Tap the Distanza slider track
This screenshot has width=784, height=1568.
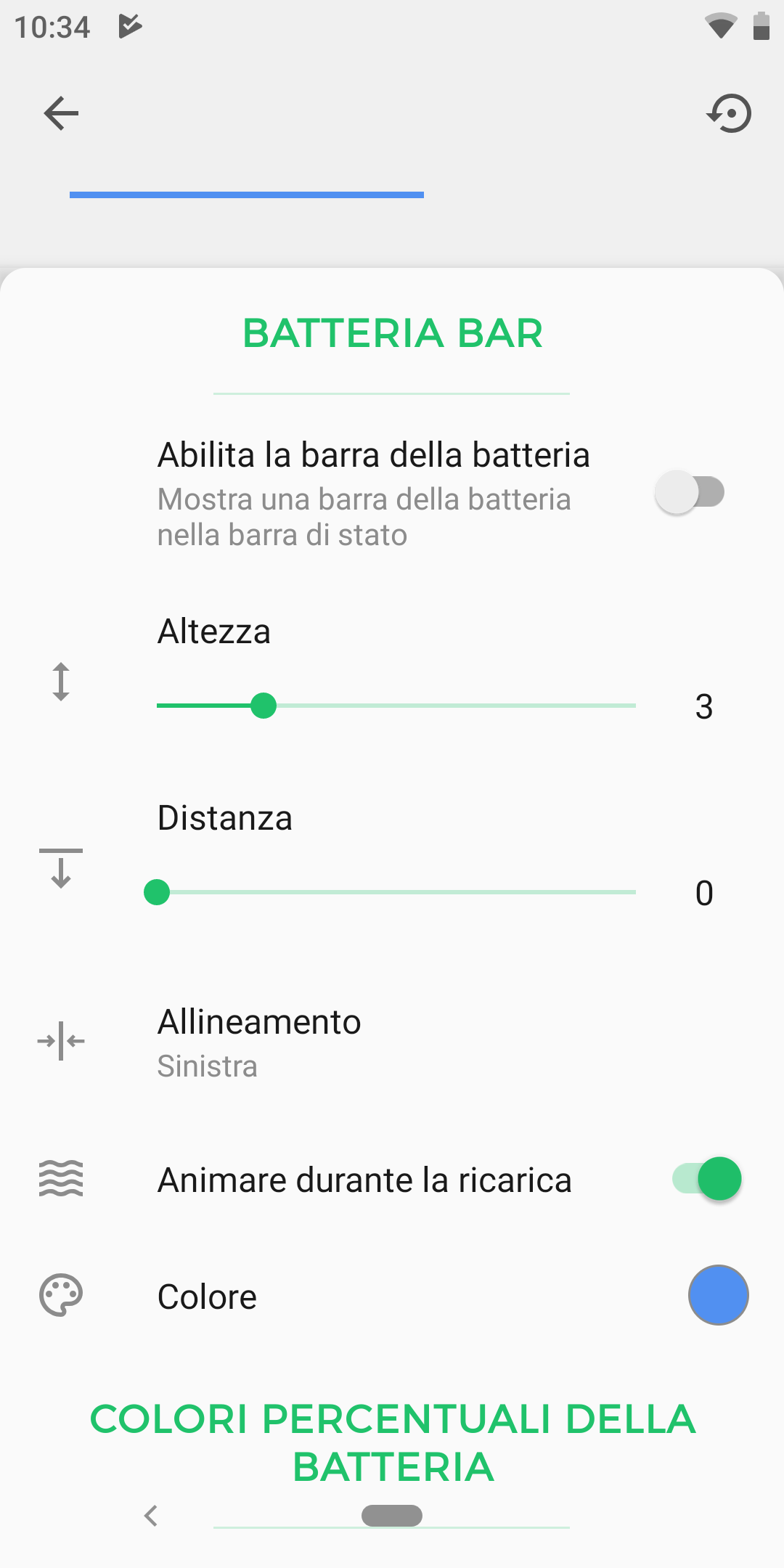pos(396,892)
